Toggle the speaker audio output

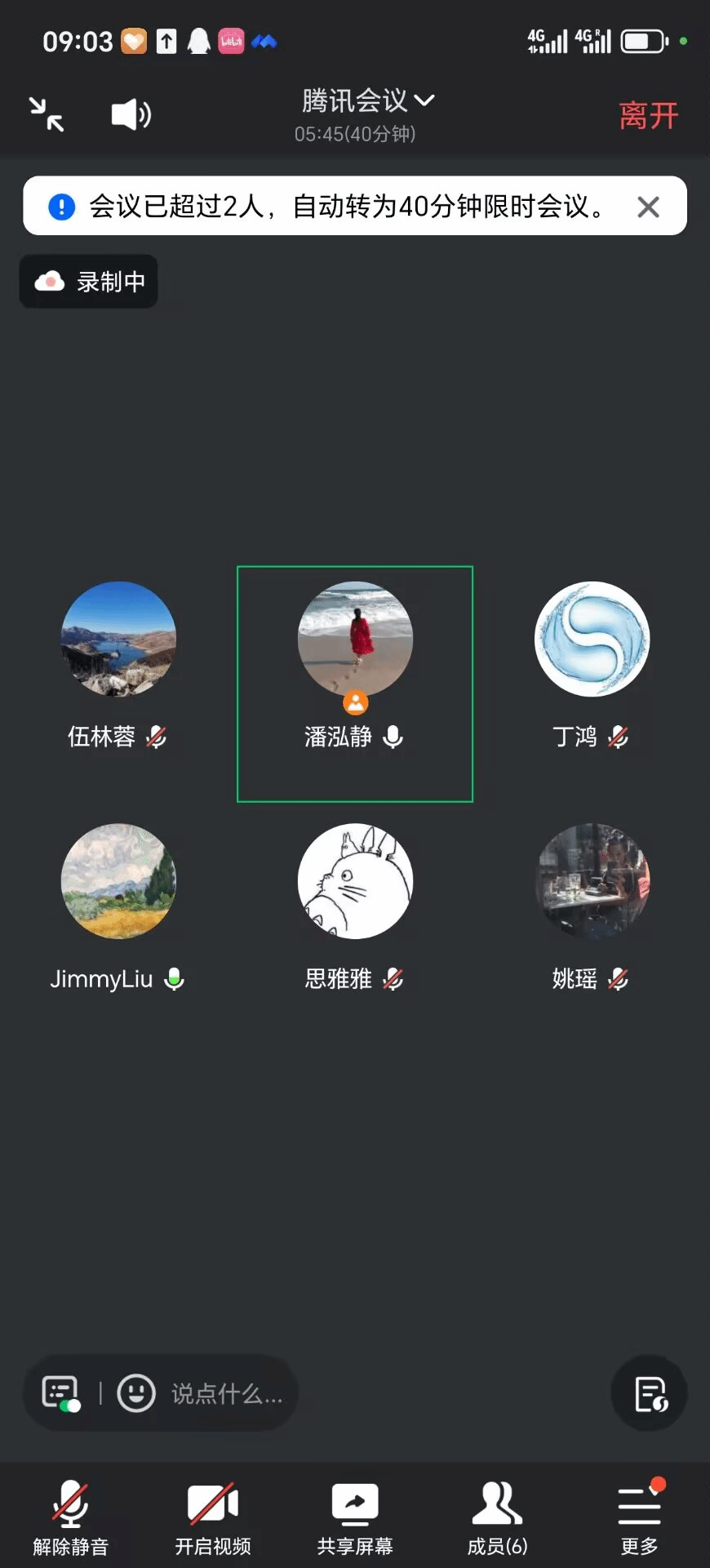pyautogui.click(x=131, y=114)
